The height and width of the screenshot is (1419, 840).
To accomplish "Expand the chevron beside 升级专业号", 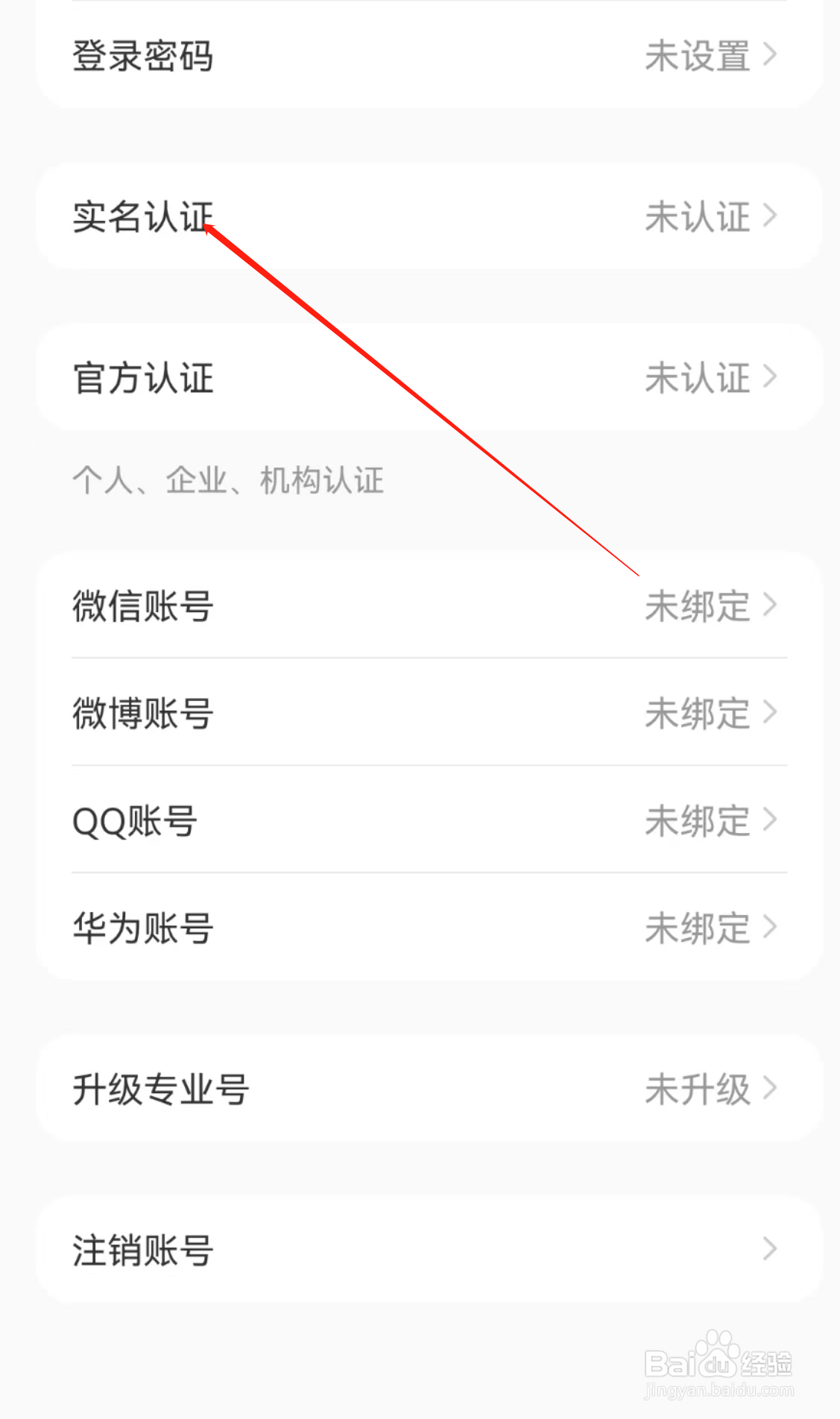I will (768, 1089).
